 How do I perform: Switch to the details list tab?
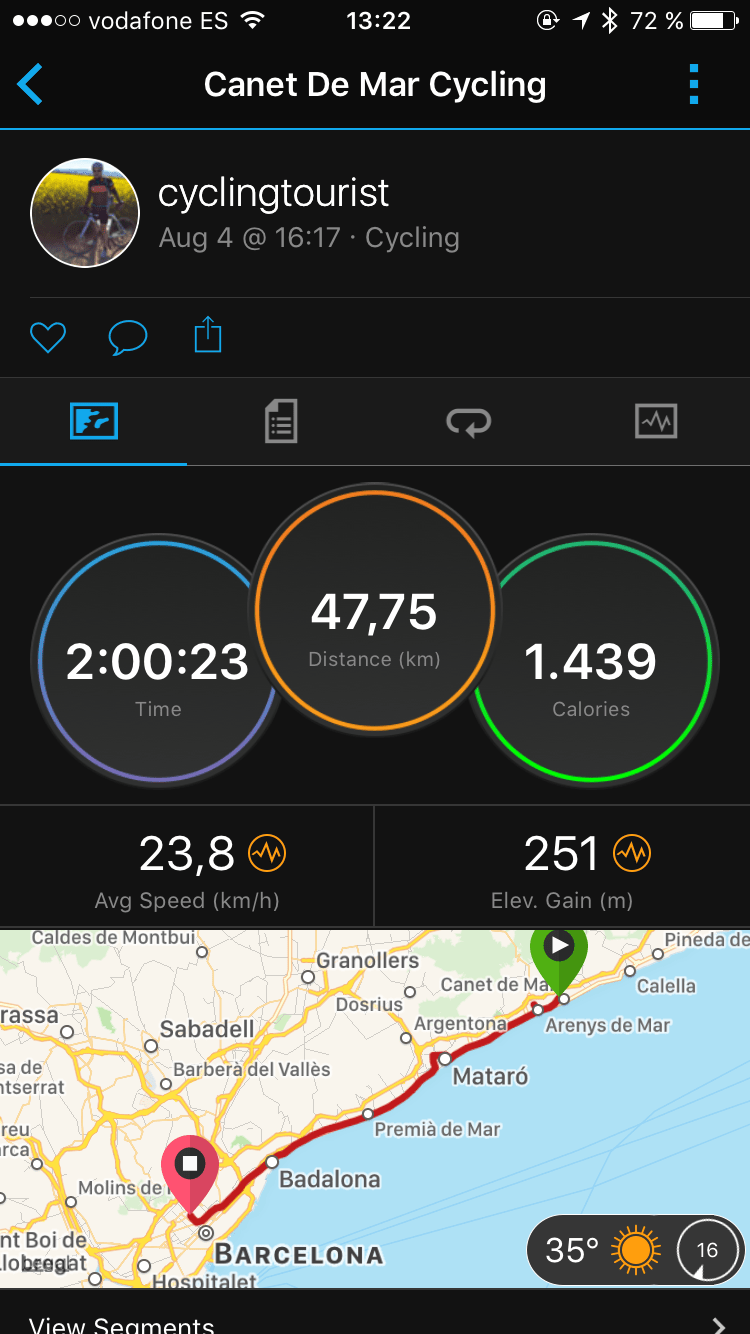pyautogui.click(x=281, y=421)
